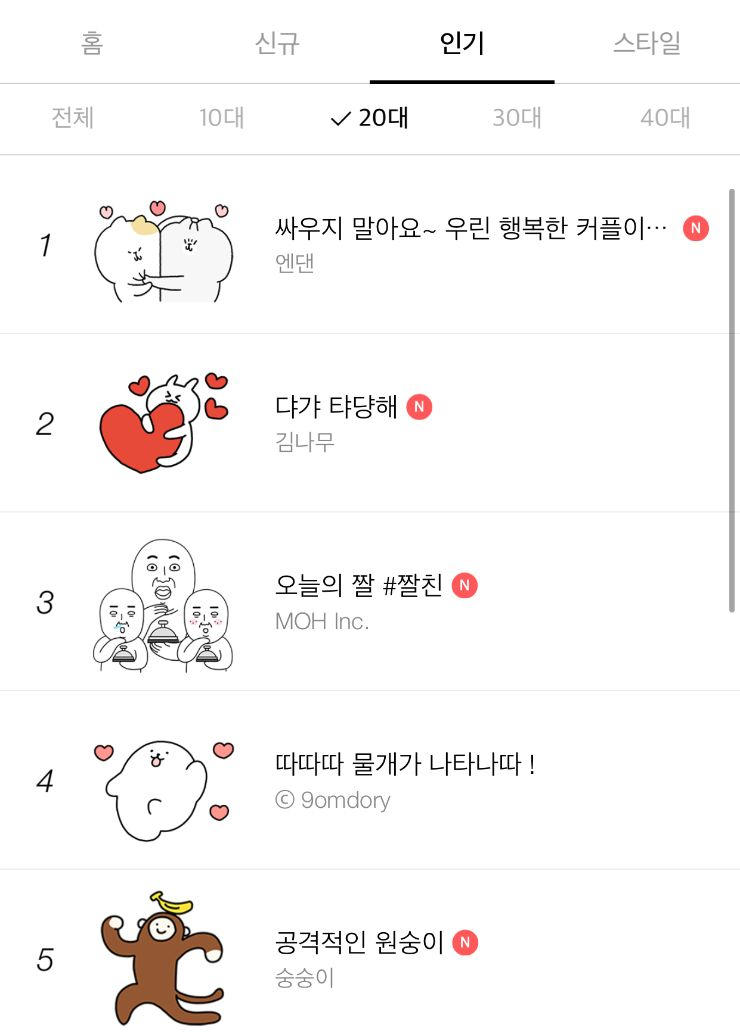The height and width of the screenshot is (1034, 740).
Task: Select the 20대 age filter
Action: point(370,118)
